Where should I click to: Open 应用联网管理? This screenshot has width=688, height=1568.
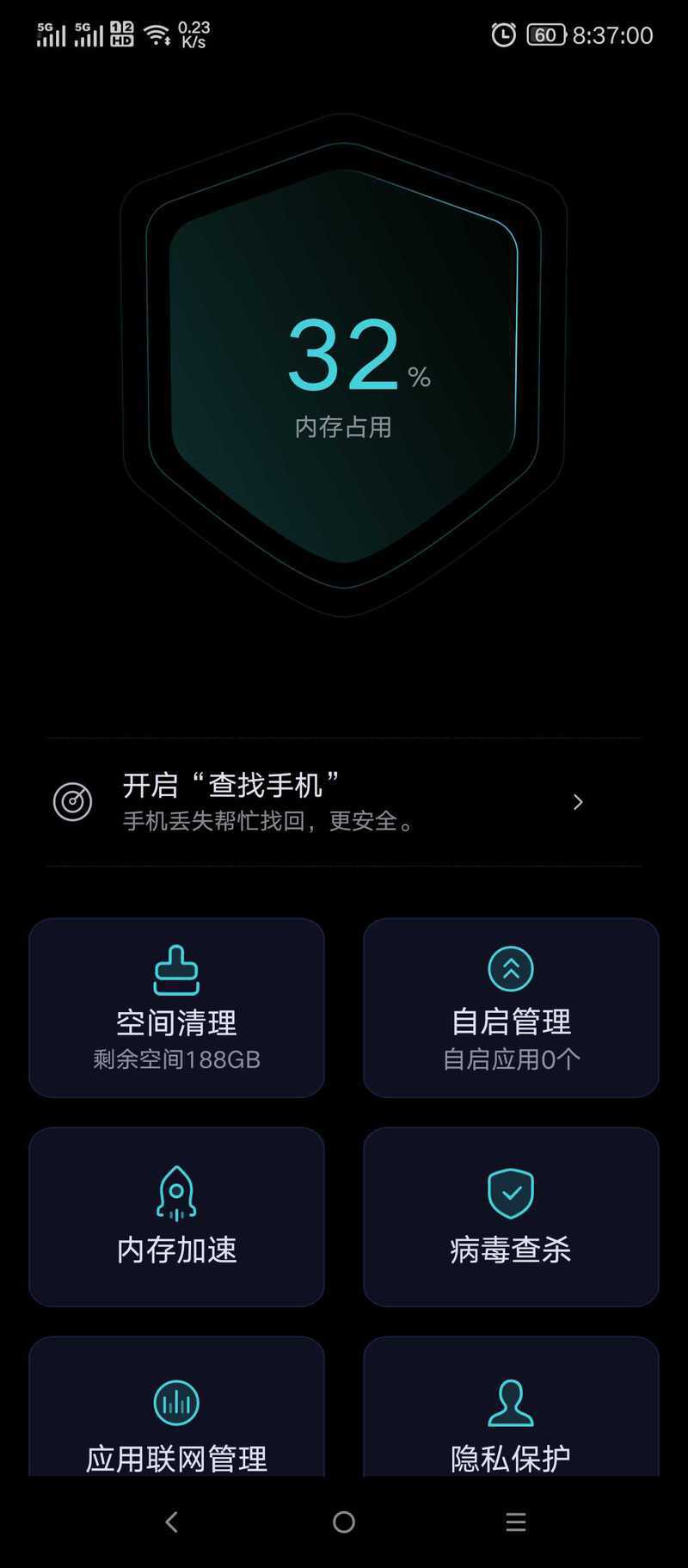pos(176,1406)
